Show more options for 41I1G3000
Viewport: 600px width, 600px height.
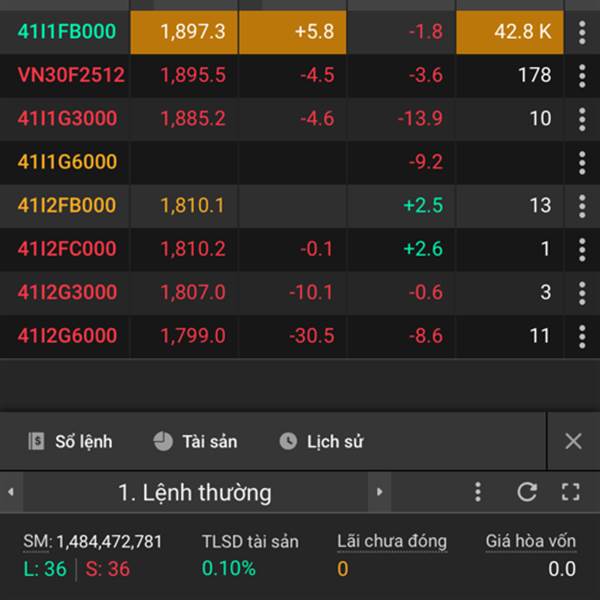click(x=582, y=119)
